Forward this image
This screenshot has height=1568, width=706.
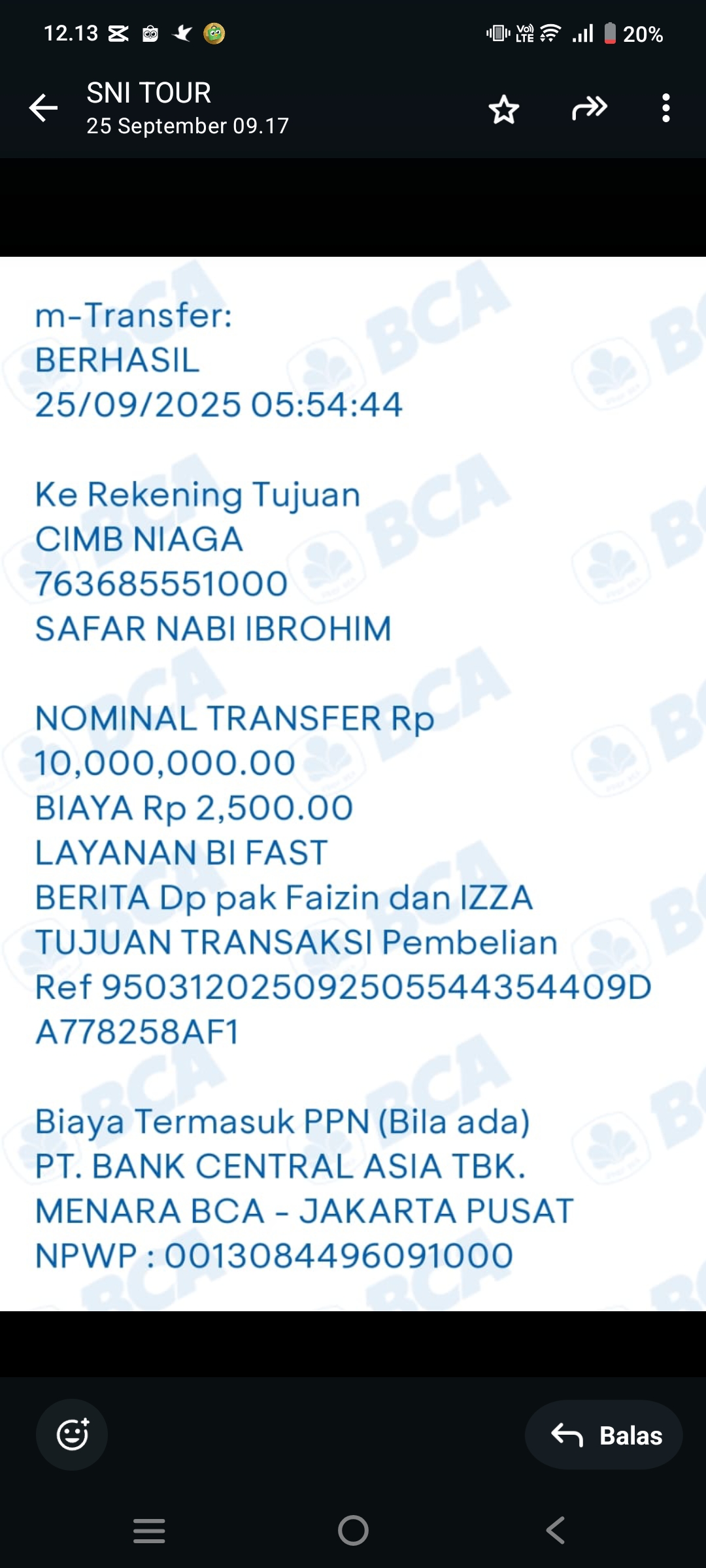[x=590, y=108]
